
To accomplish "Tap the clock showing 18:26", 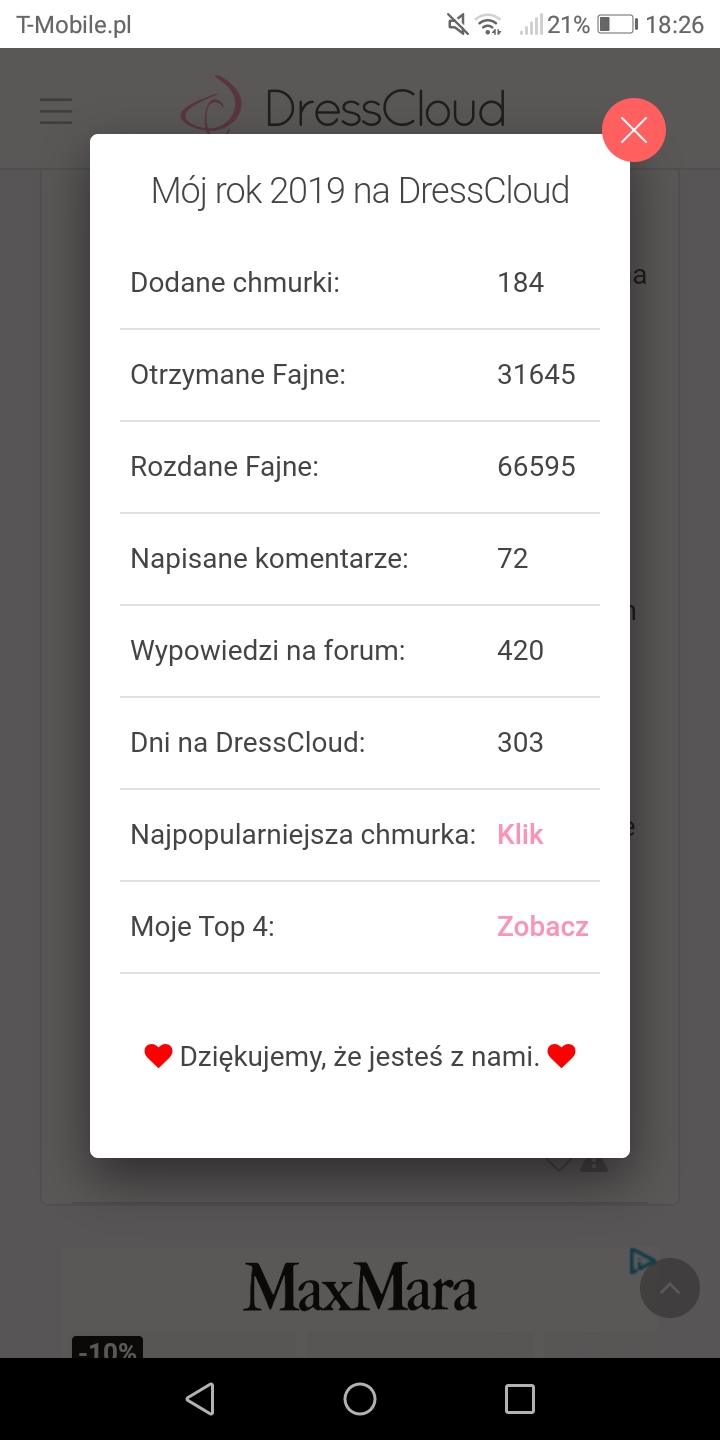I will (x=677, y=24).
